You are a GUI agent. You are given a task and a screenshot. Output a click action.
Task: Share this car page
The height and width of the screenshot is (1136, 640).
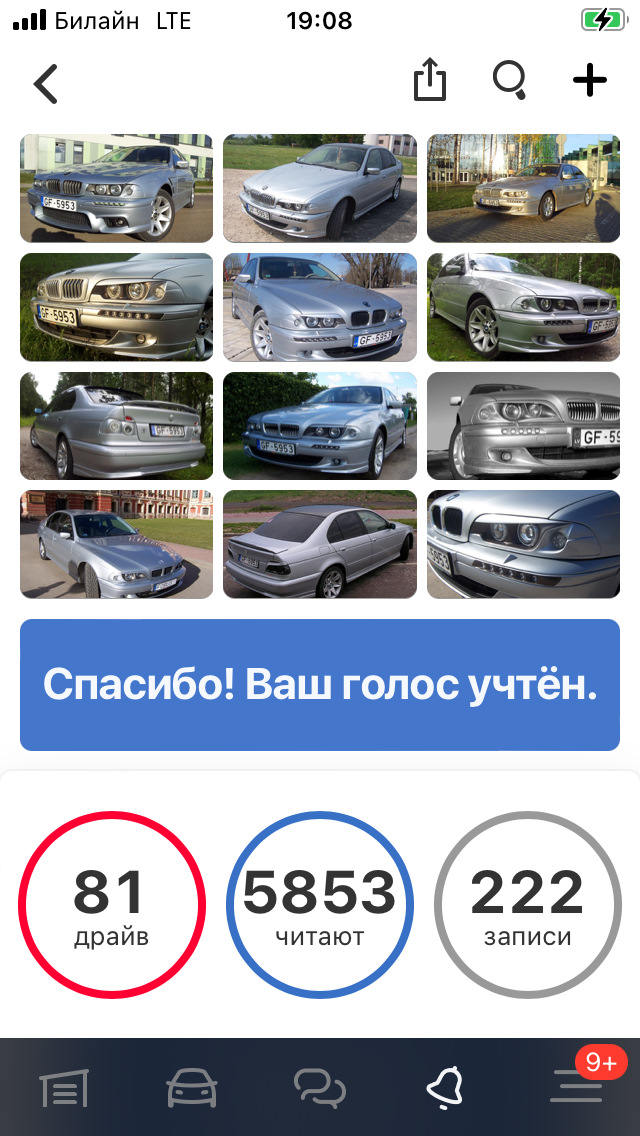[429, 81]
